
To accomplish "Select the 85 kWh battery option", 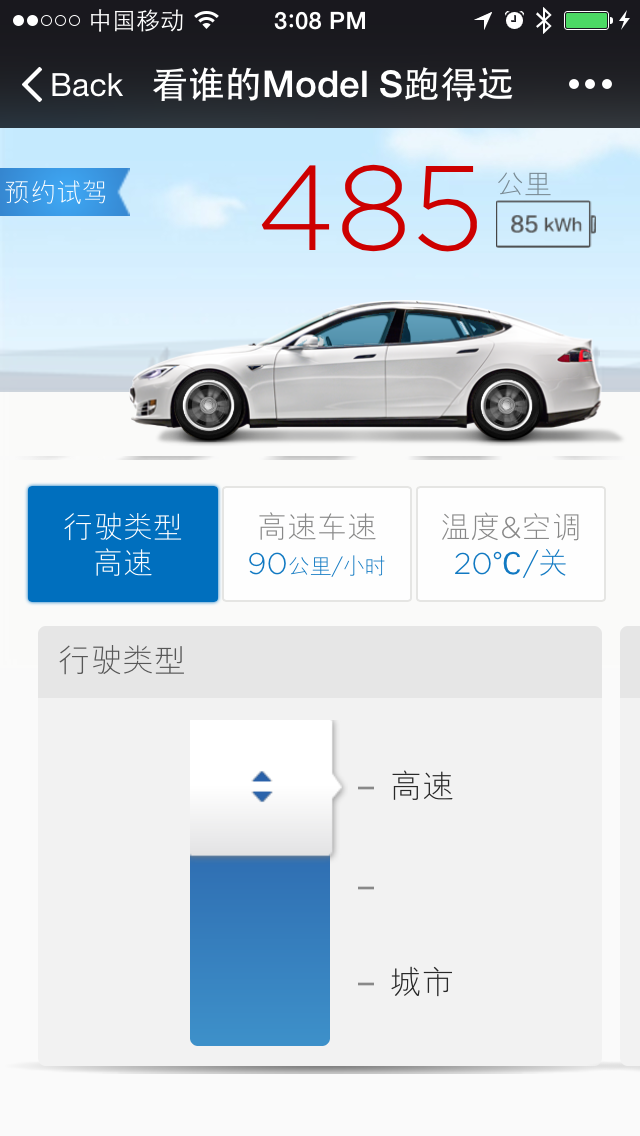I will coord(545,224).
